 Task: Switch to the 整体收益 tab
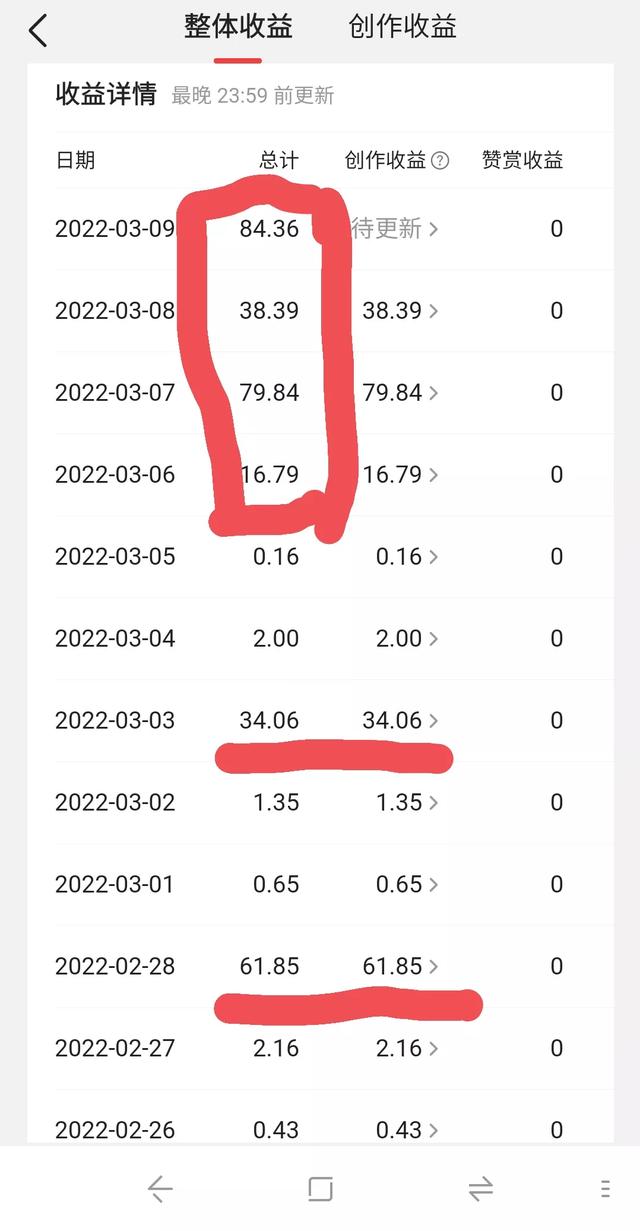pyautogui.click(x=238, y=28)
